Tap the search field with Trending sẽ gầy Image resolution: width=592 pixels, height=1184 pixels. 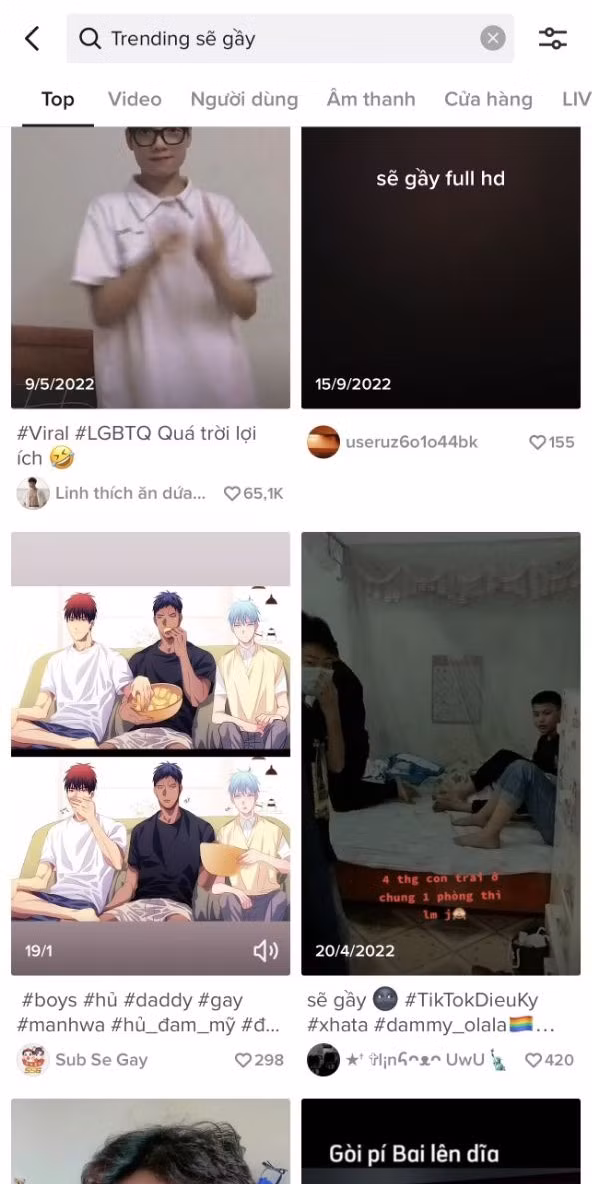[x=290, y=39]
